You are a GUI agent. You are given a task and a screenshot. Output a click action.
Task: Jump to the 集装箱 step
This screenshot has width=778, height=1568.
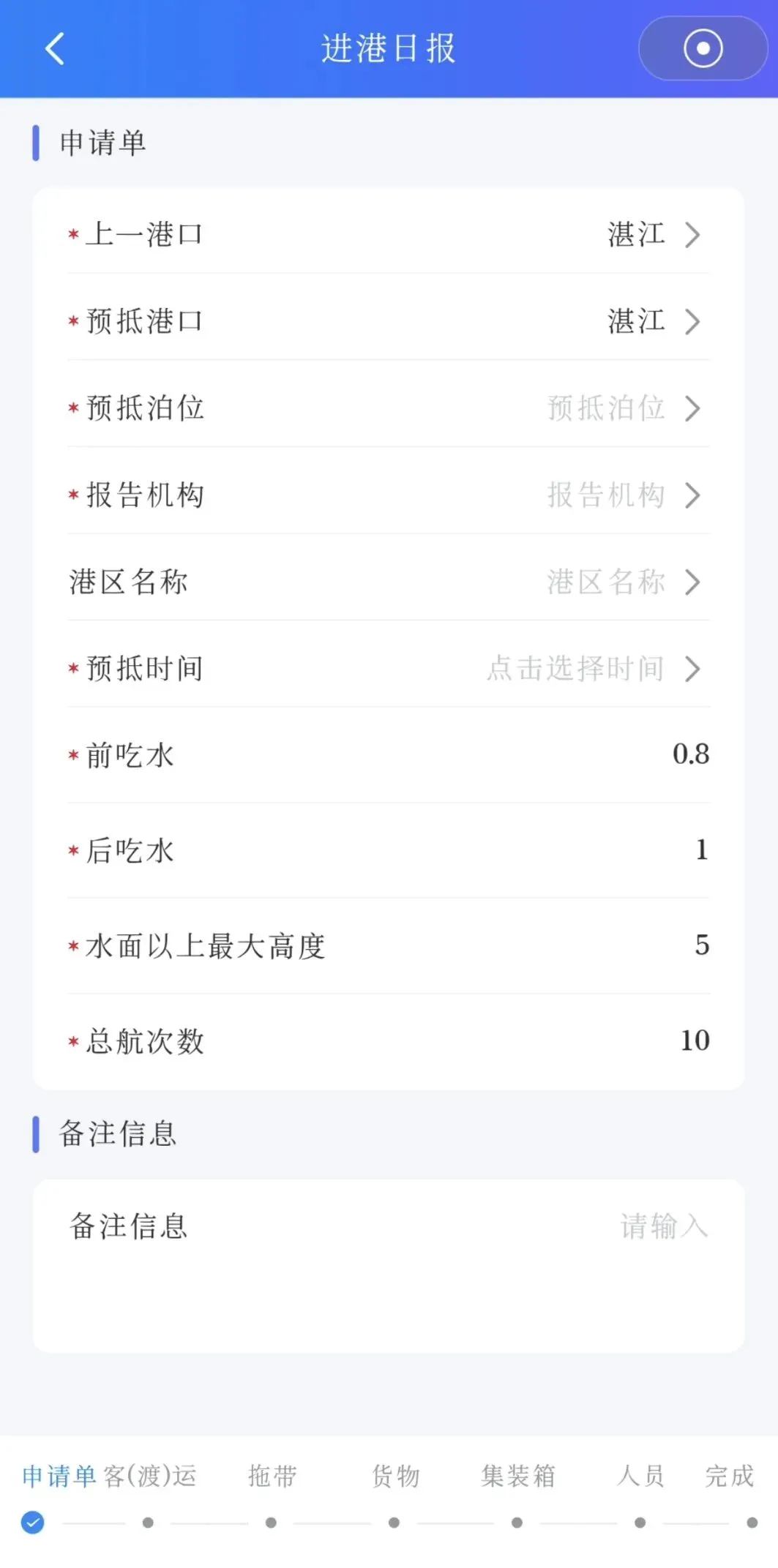pos(517,1476)
